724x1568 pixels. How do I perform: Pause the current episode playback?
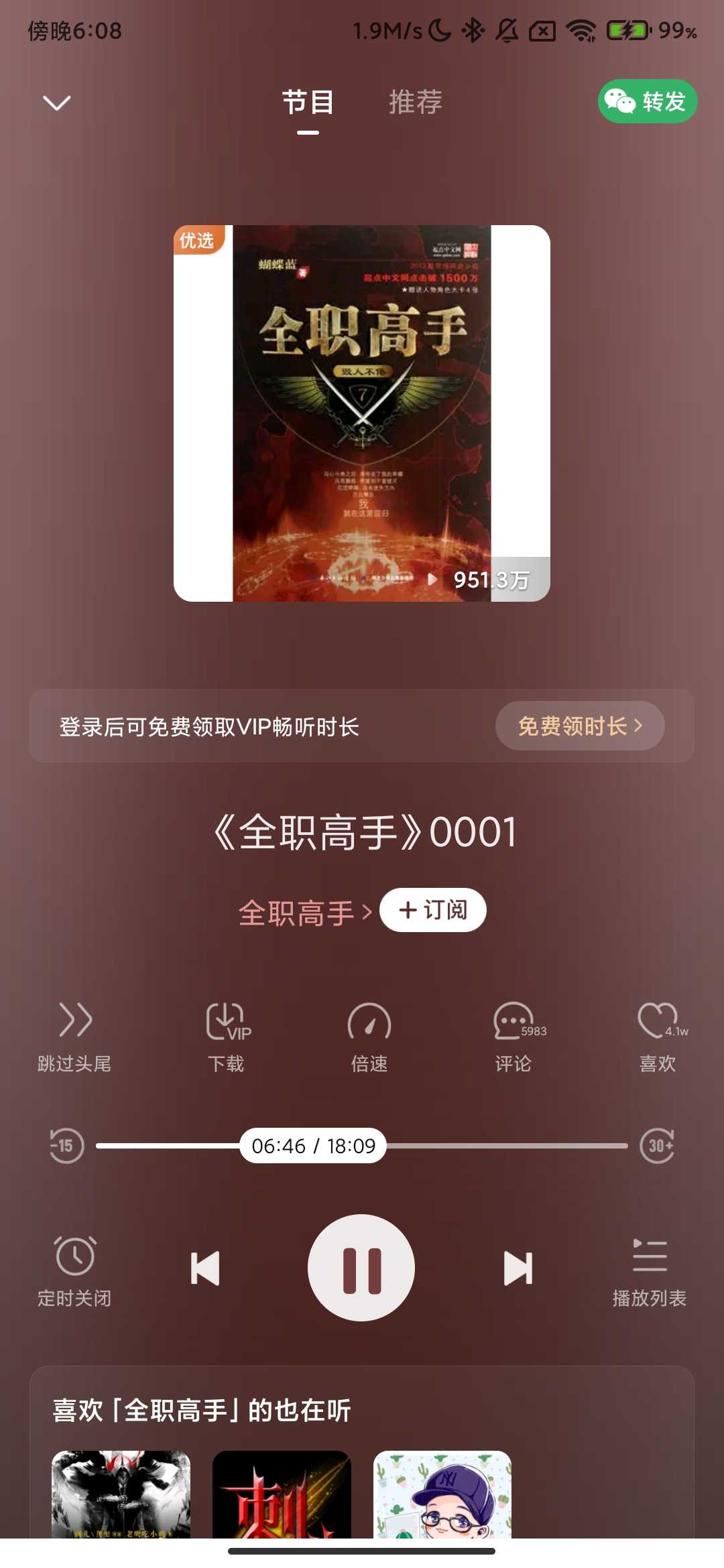[362, 1270]
